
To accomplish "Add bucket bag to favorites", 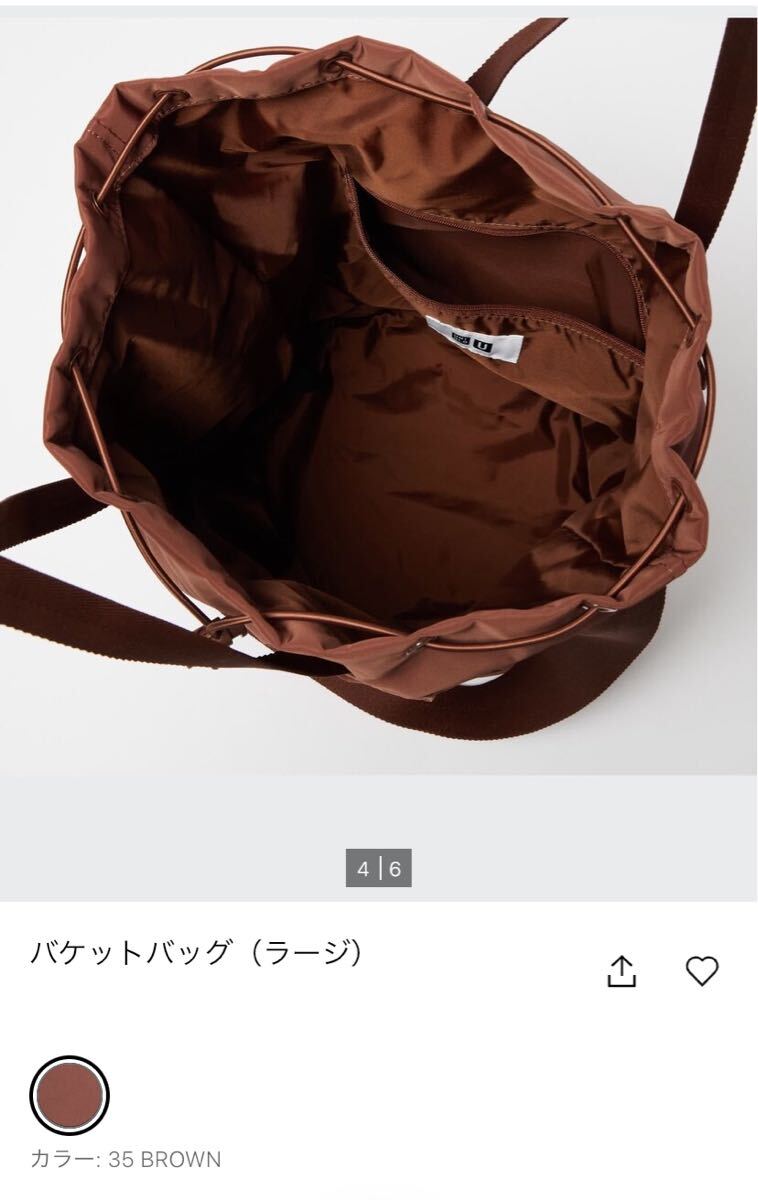I will pyautogui.click(x=702, y=970).
